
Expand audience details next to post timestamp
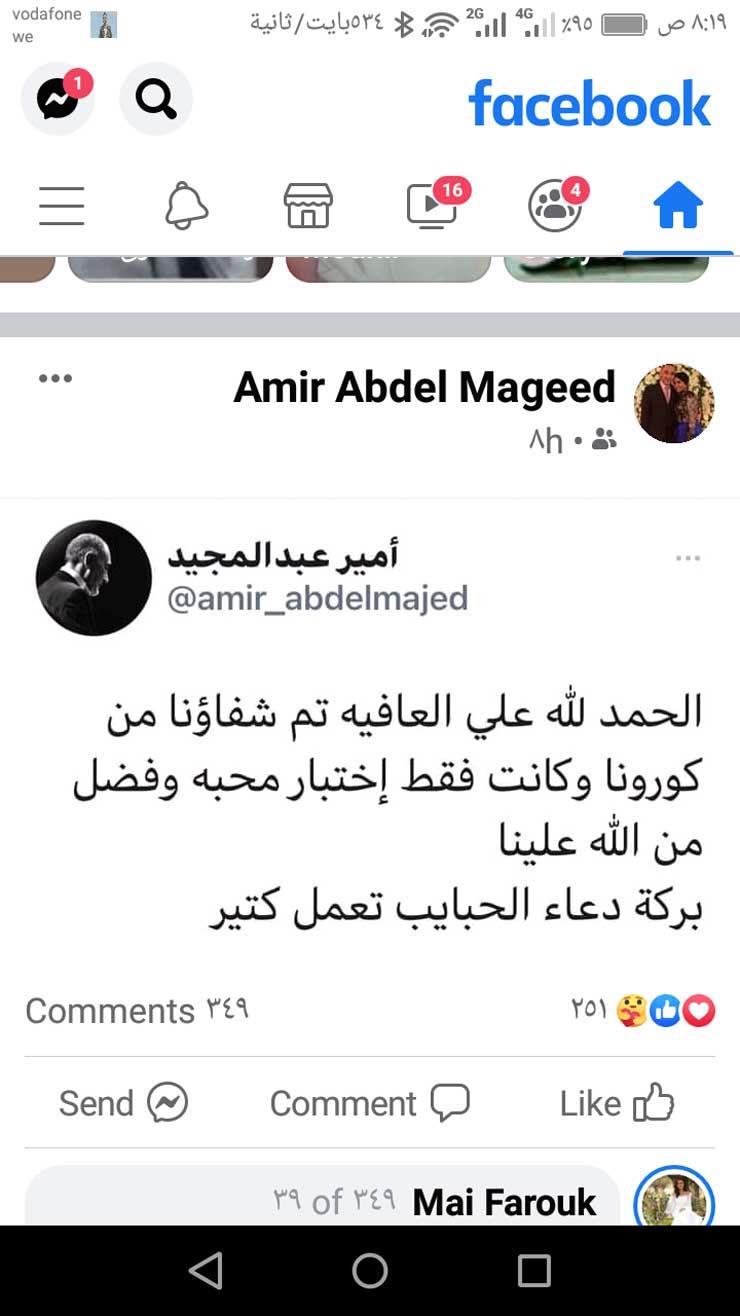pyautogui.click(x=602, y=440)
